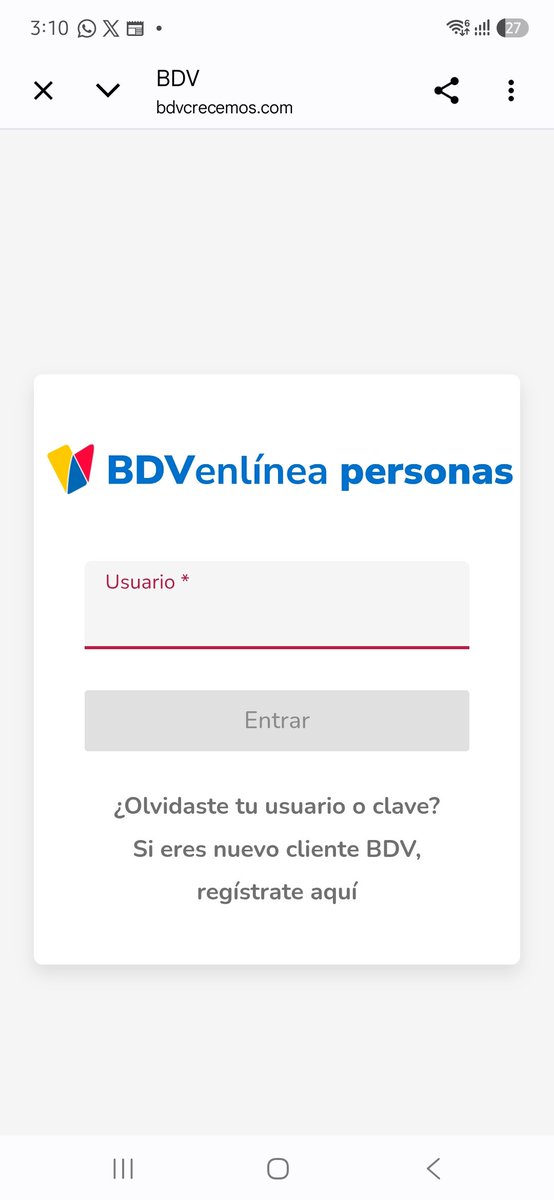This screenshot has width=554, height=1200.
Task: Open the recent apps view
Action: coord(123,1168)
